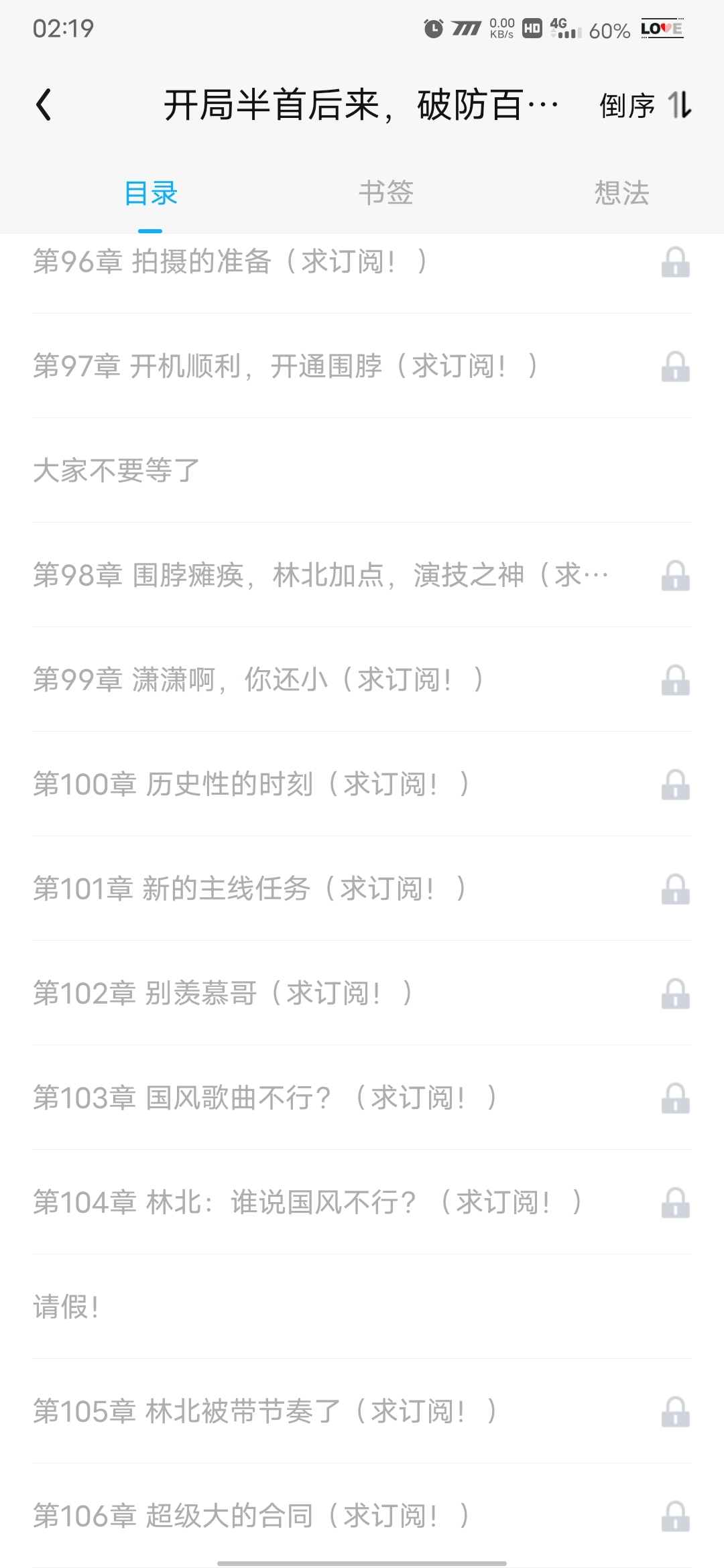Open 第98章 围脖瘫痪
Image resolution: width=724 pixels, height=1568 pixels.
362,575
